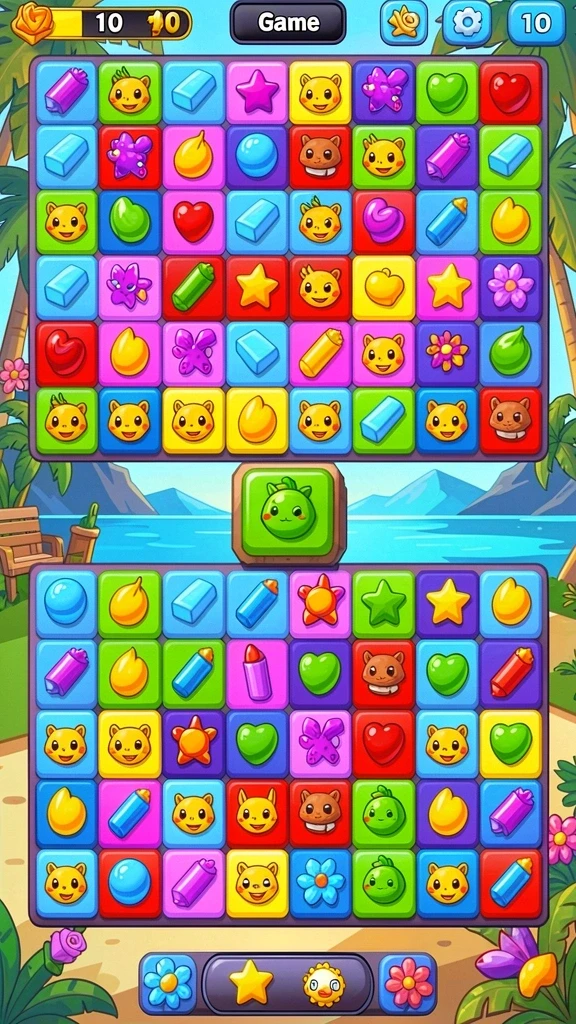Screen dimensions: 576x1024
Task: Use the blue flower booster in bottom bar
Action: tap(168, 983)
